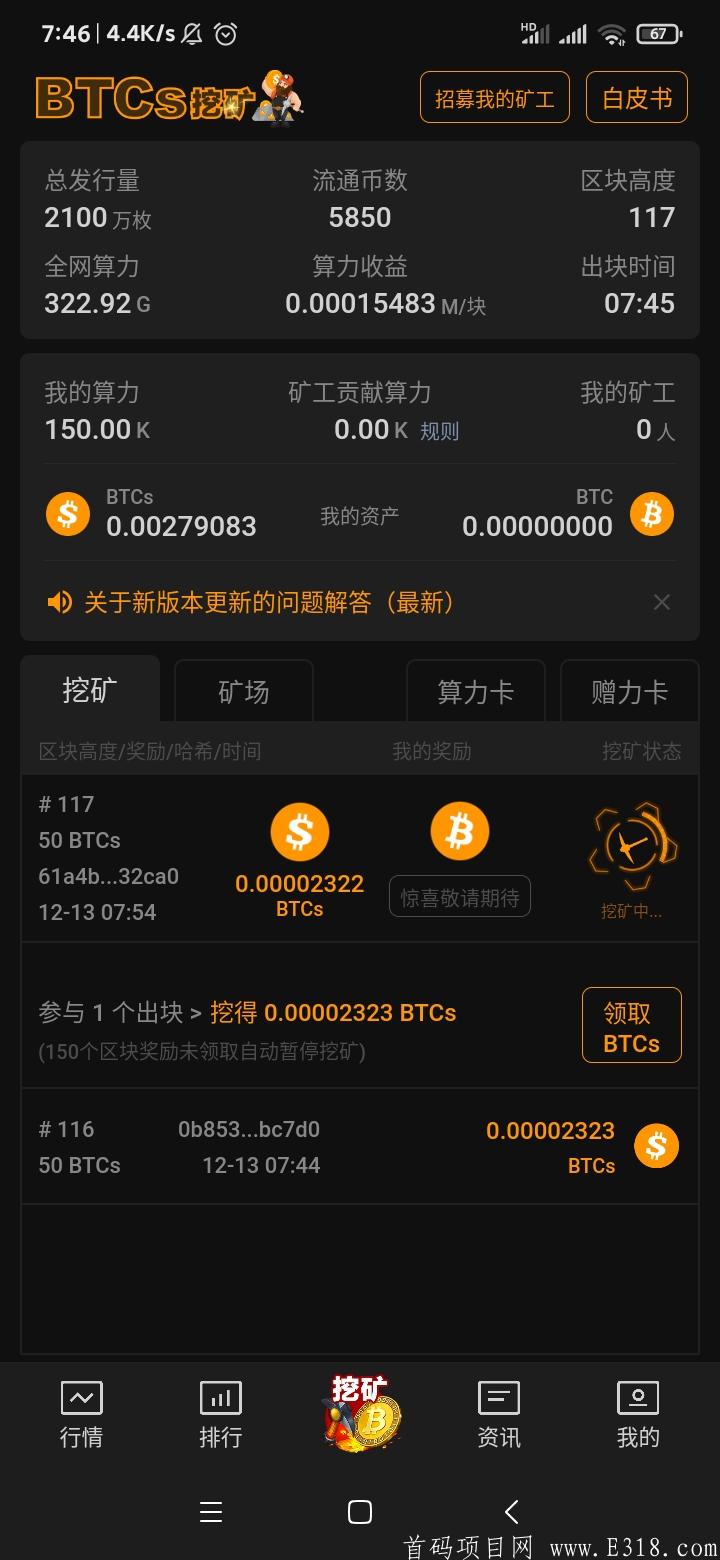Tap the dollar reward icon in block #117 row
The height and width of the screenshot is (1560, 720).
pyautogui.click(x=299, y=831)
